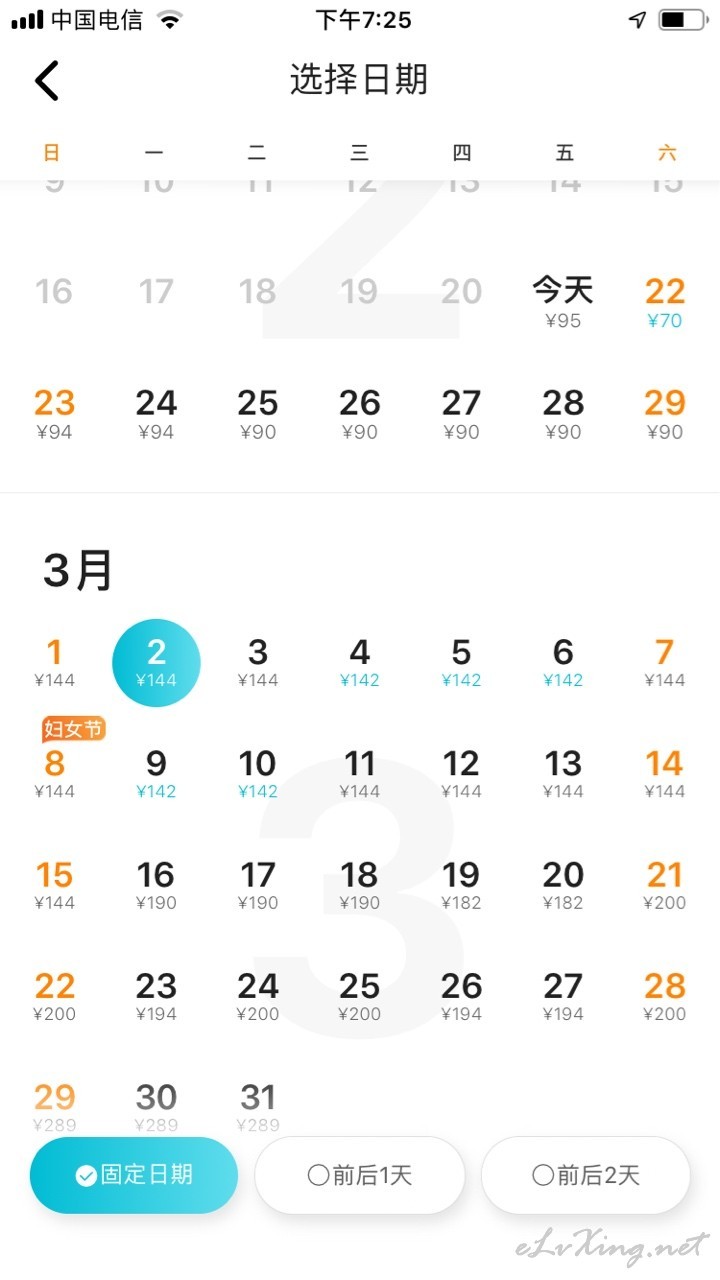Select February 25 at ¥90
Image resolution: width=720 pixels, height=1280 pixels.
pyautogui.click(x=258, y=414)
